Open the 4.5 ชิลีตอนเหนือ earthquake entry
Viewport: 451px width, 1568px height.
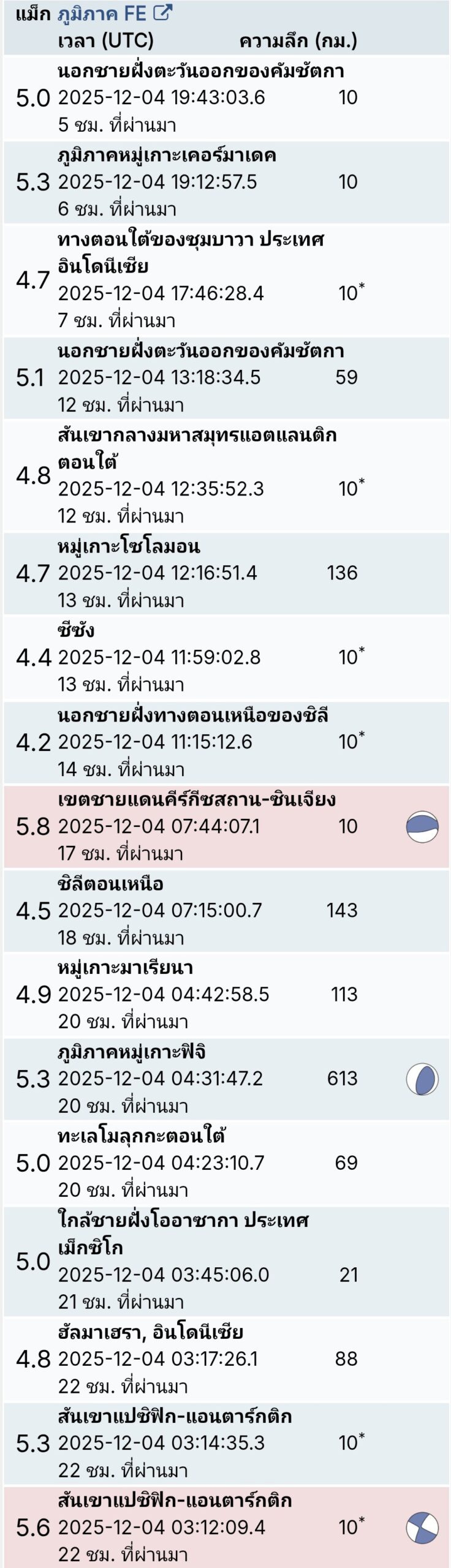[x=110, y=884]
